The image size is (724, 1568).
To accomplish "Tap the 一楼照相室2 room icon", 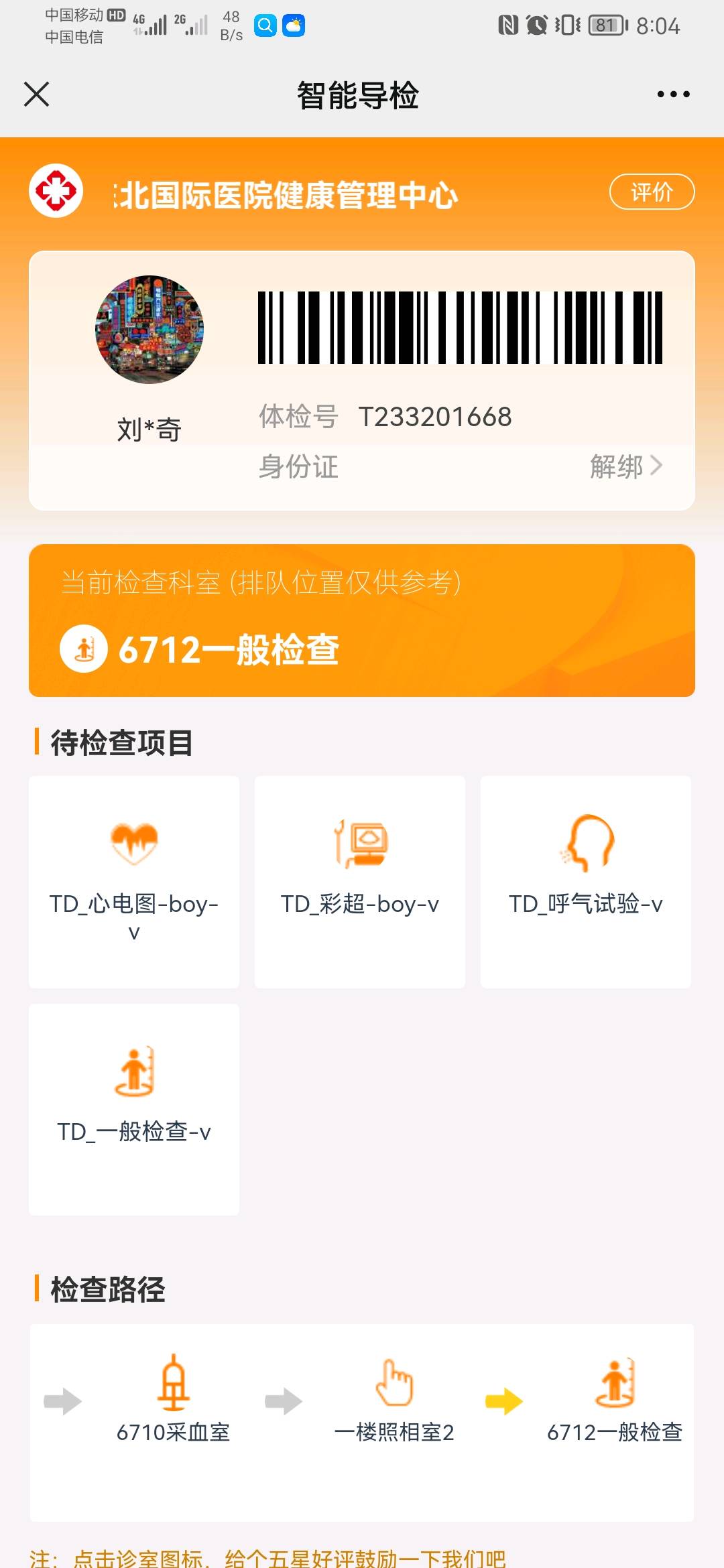I will click(x=394, y=1382).
